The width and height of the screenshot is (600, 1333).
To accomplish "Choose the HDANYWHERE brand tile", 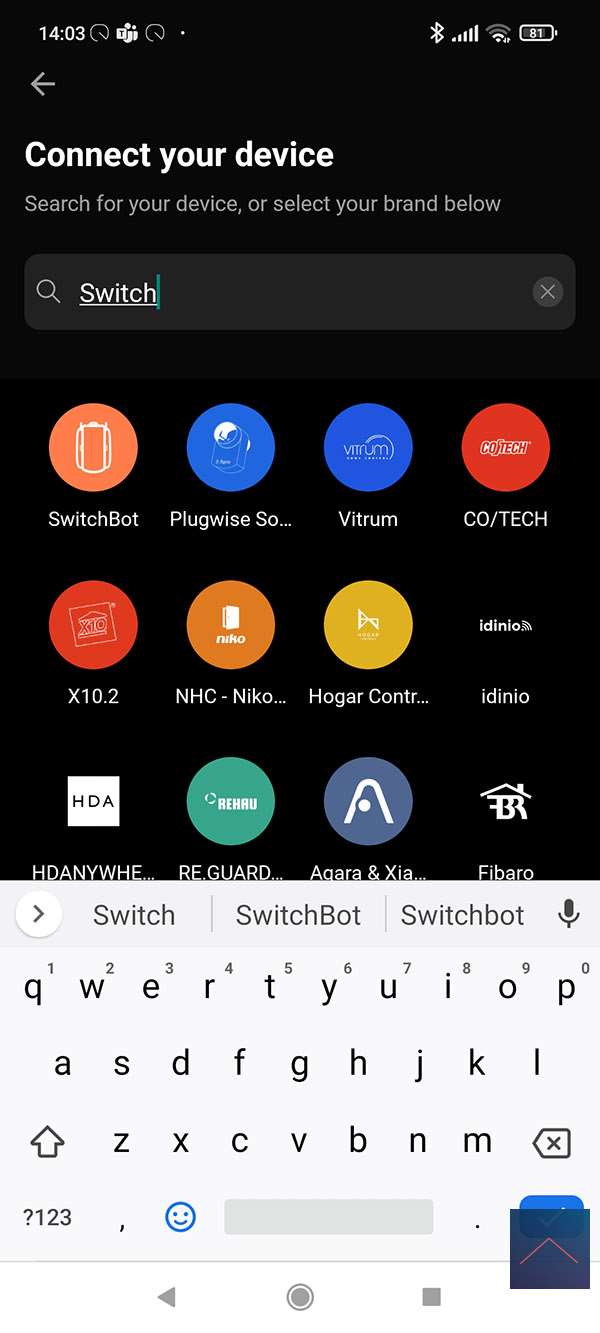I will 93,801.
